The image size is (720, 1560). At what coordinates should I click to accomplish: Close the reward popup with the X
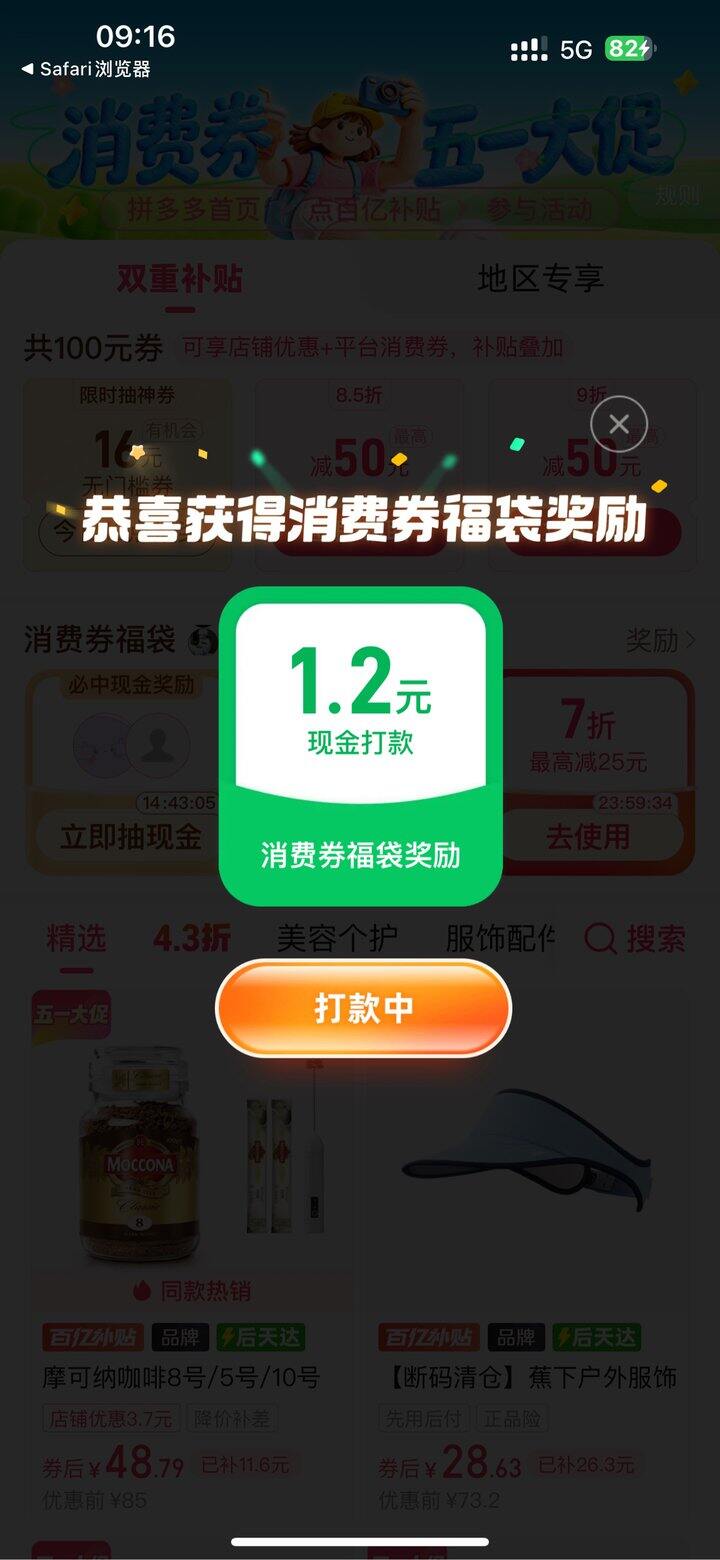[619, 425]
